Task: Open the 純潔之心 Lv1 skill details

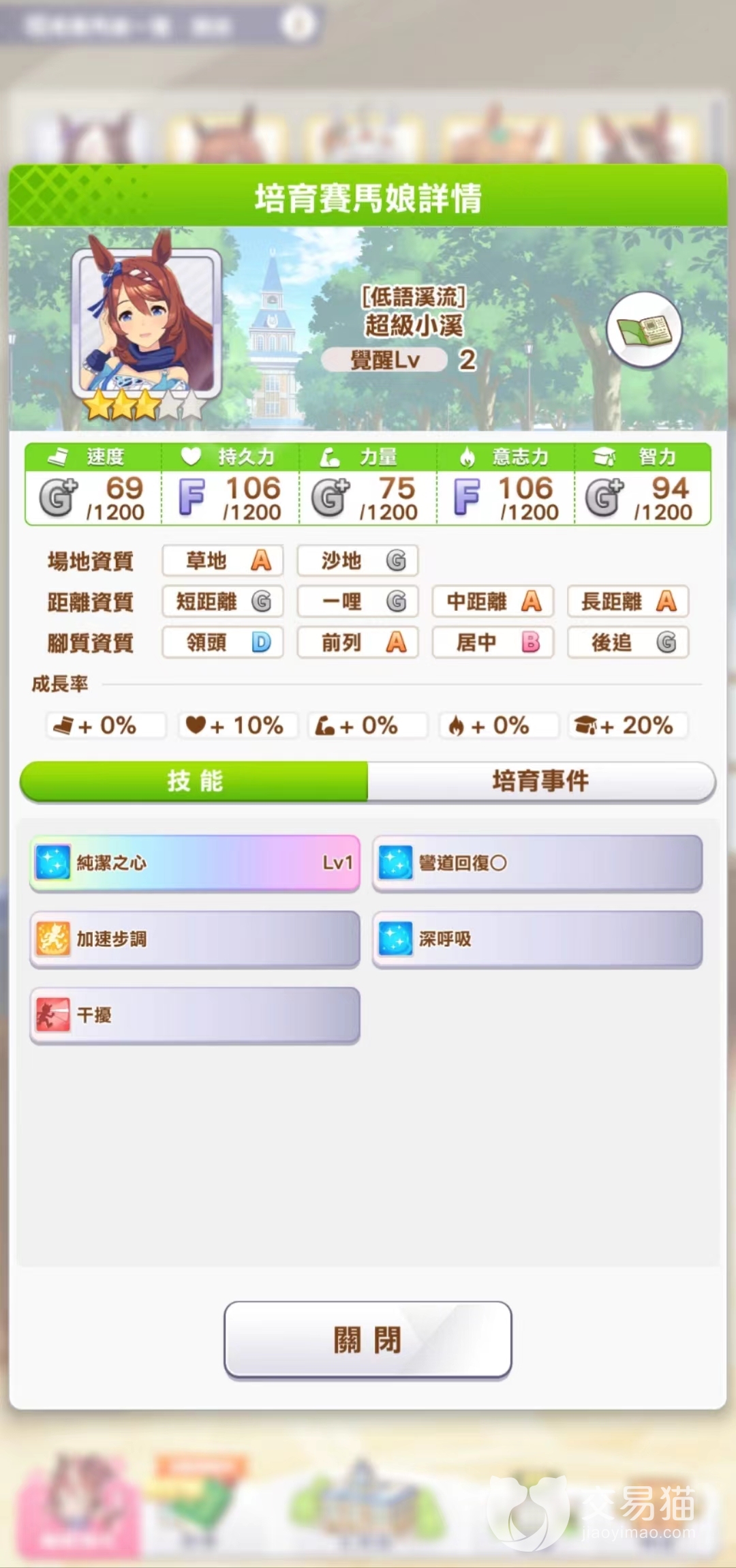Action: point(195,863)
